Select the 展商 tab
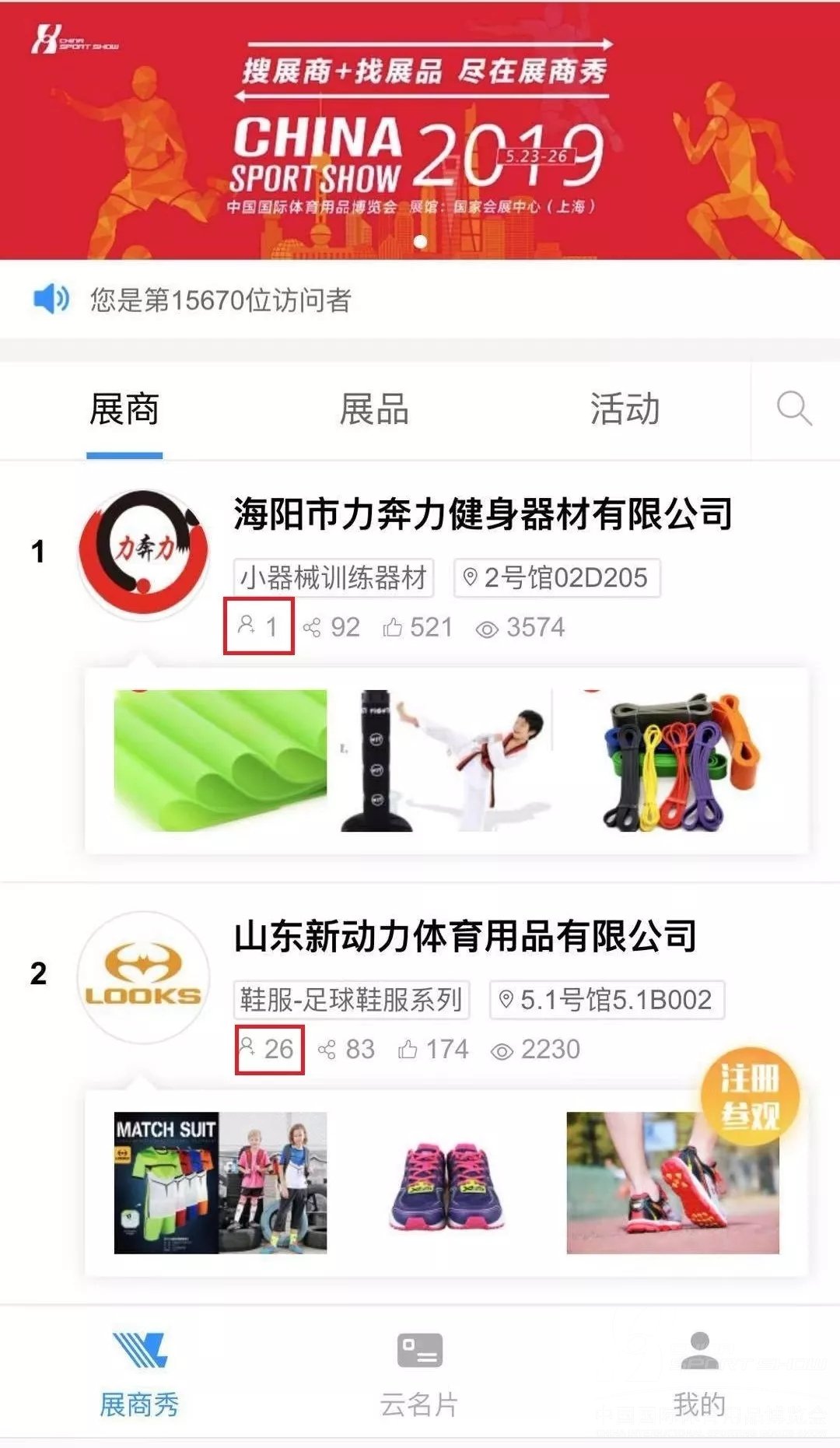 click(x=124, y=409)
